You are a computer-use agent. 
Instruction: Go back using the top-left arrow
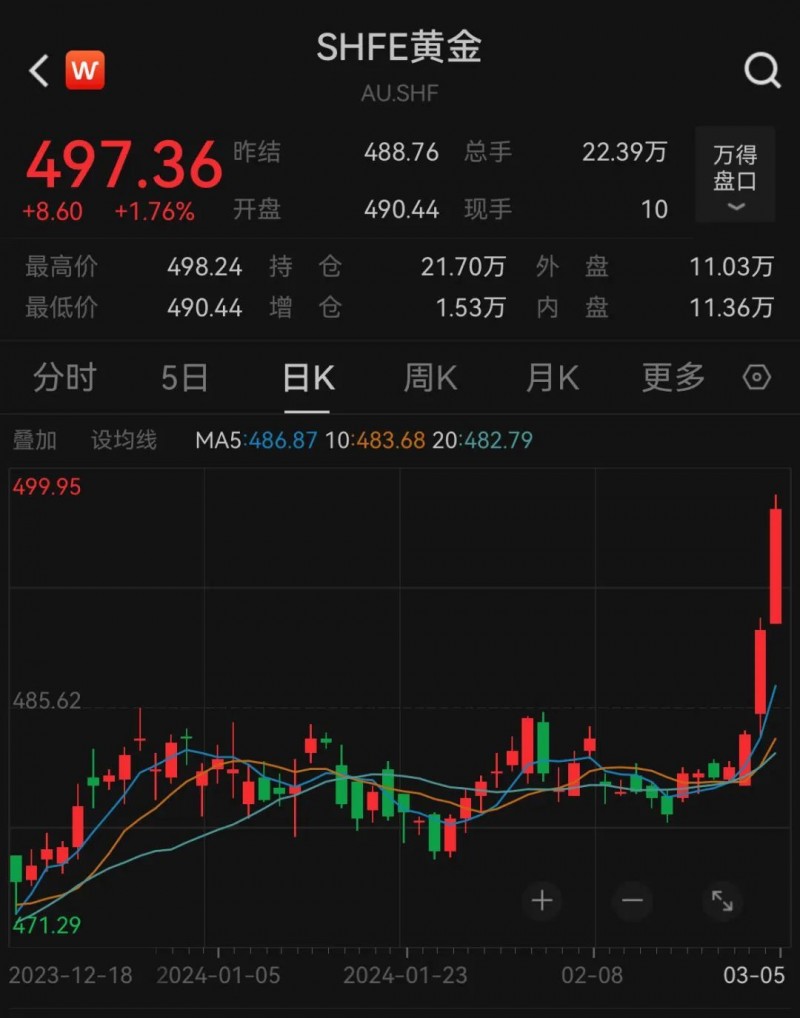coord(39,71)
